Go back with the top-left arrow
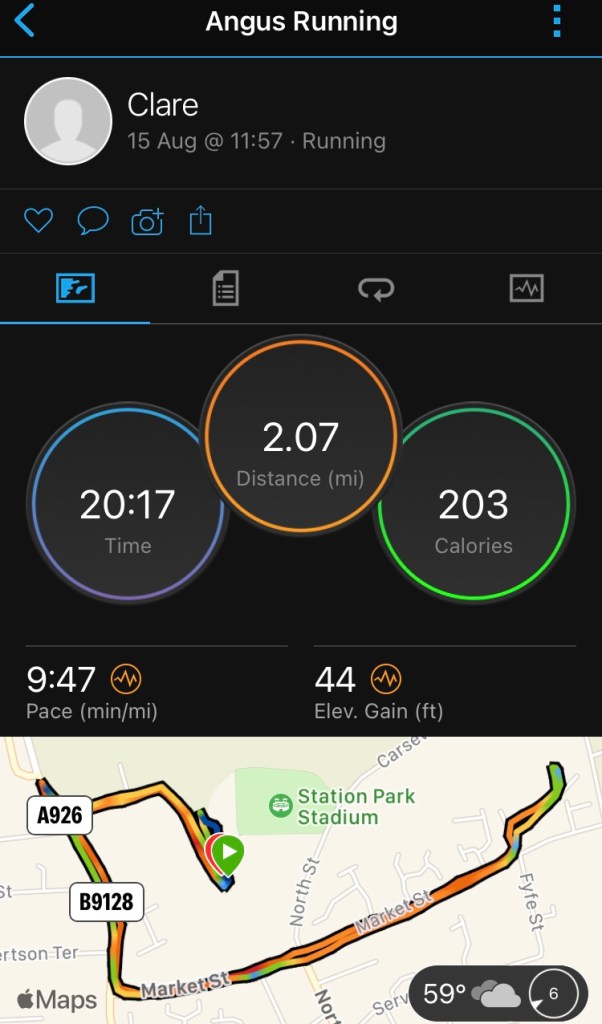This screenshot has height=1024, width=602. tap(24, 21)
